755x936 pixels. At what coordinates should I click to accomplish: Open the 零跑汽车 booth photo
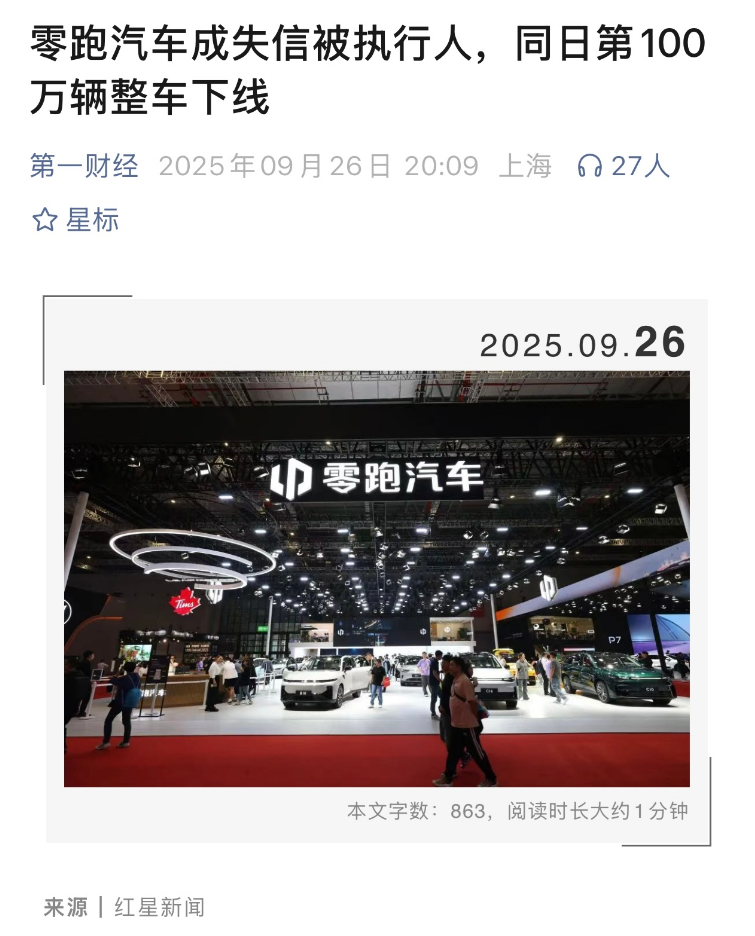point(376,578)
